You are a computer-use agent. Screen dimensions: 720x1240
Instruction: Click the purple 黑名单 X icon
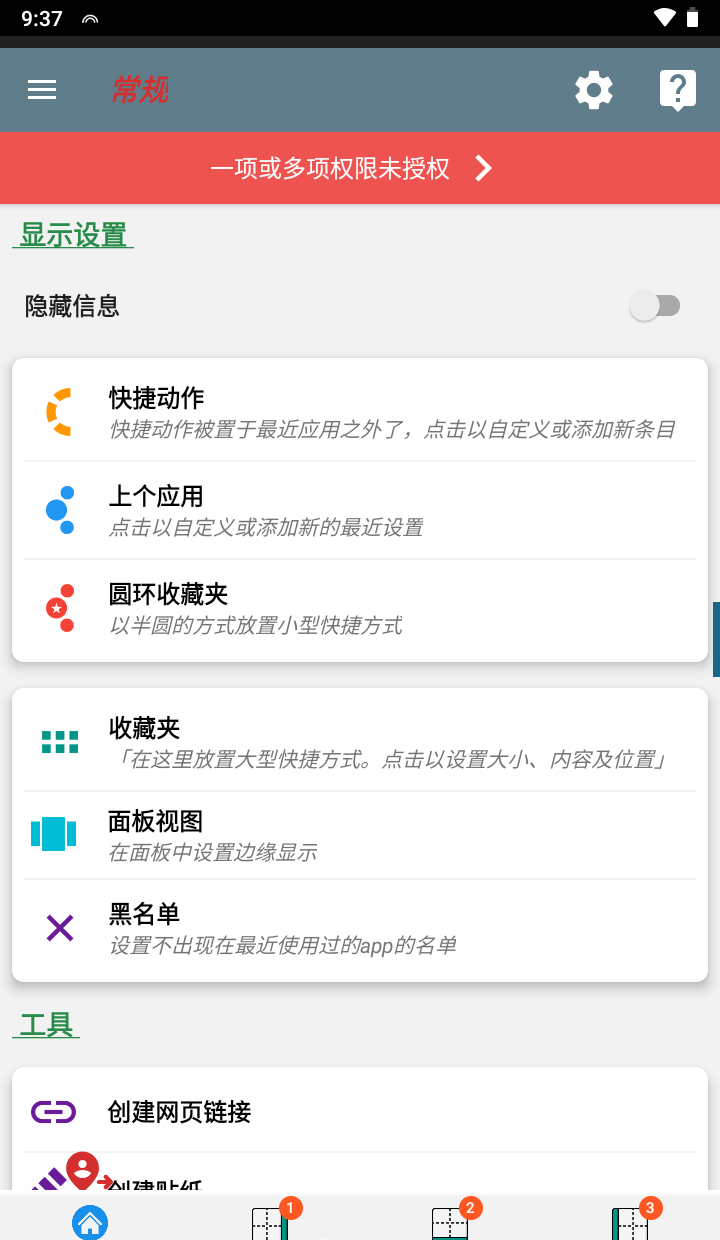point(59,927)
